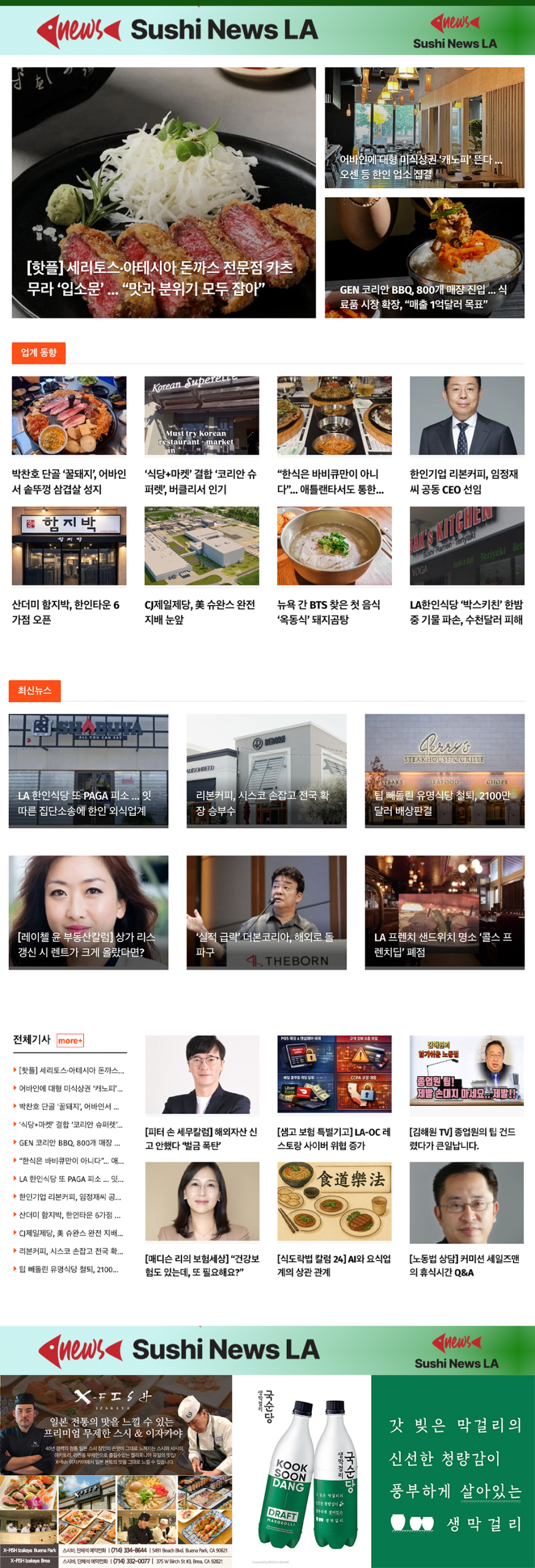Tap the more+ button beside 전체기사

click(x=70, y=1040)
